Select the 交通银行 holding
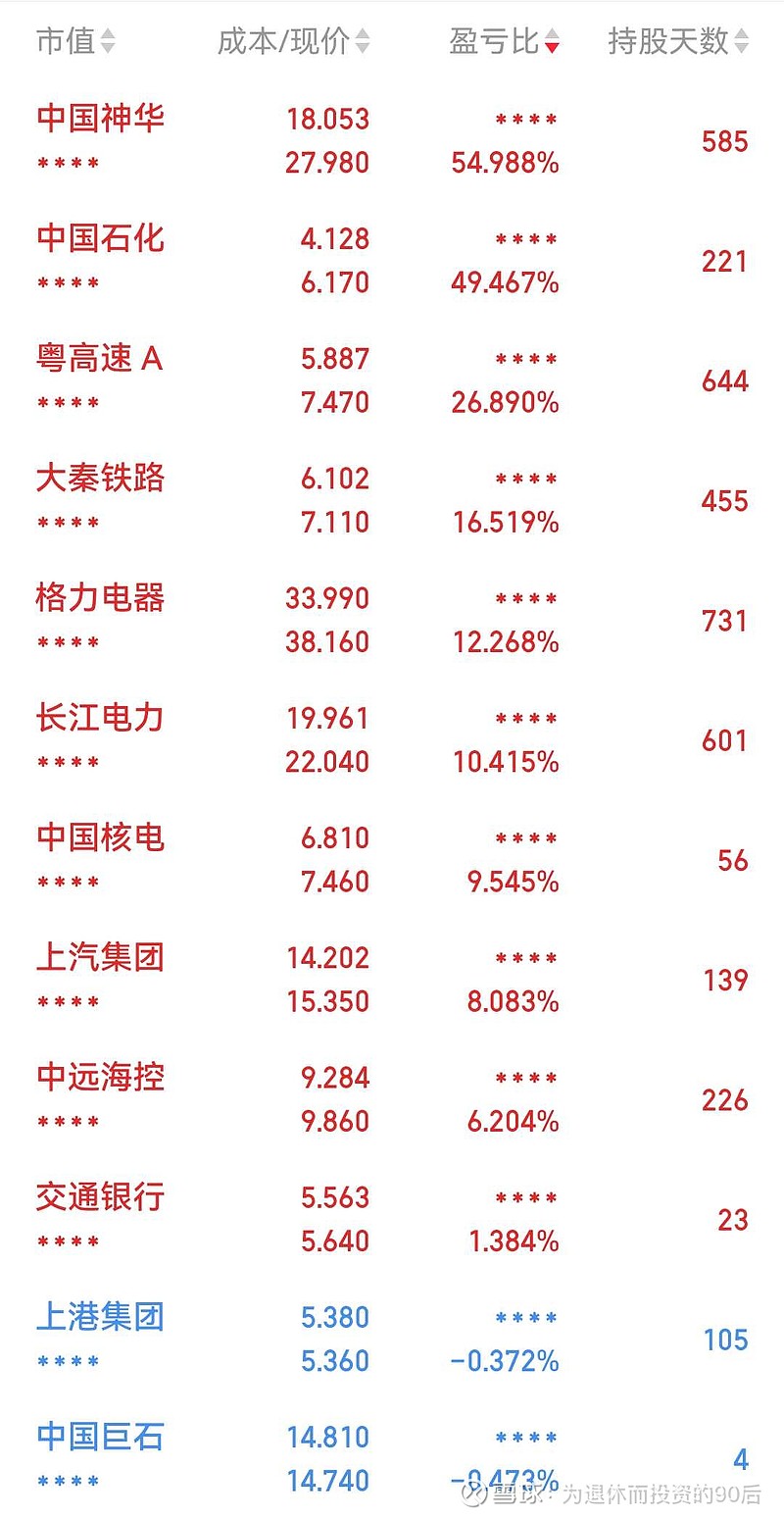 [392, 1219]
